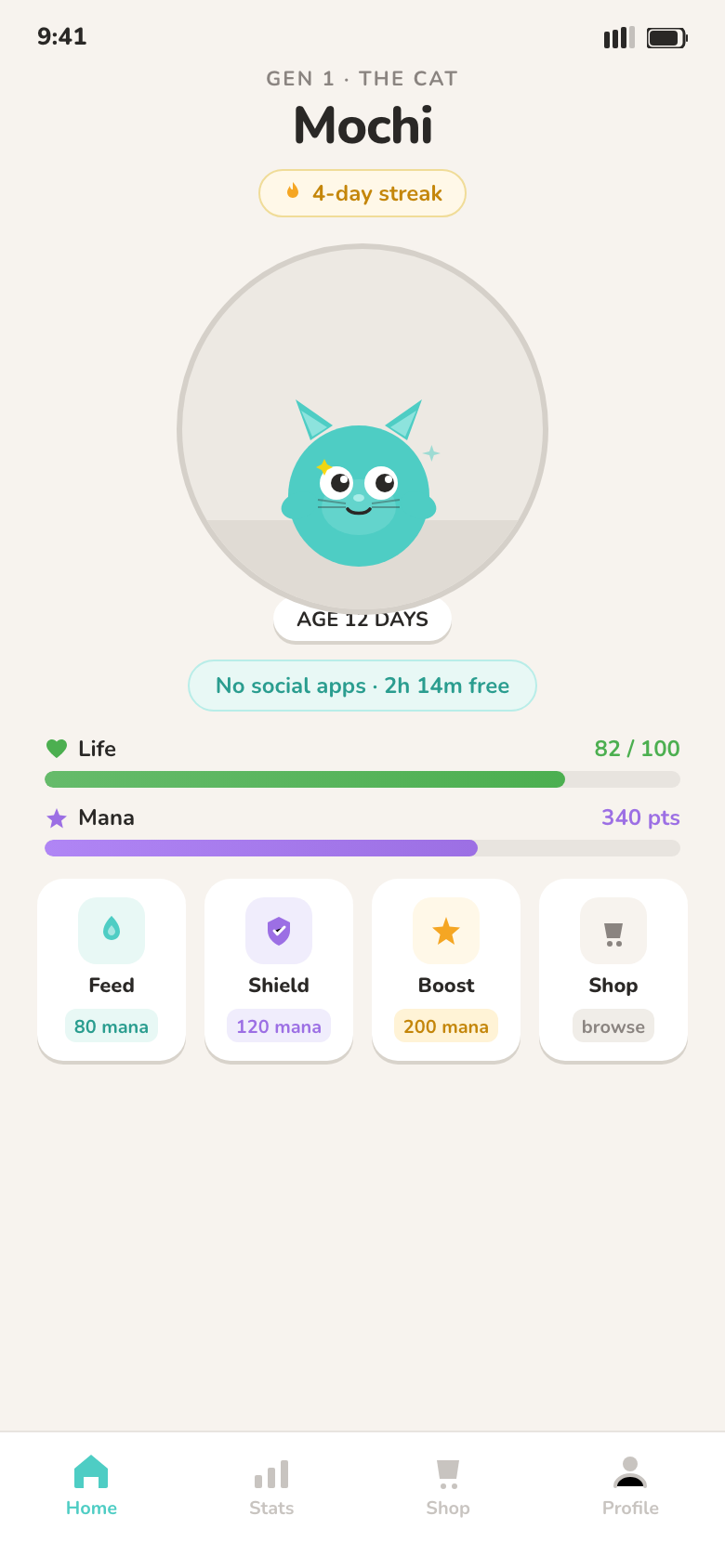This screenshot has width=725, height=1568.
Task: Switch to the Stats tab
Action: [271, 1486]
